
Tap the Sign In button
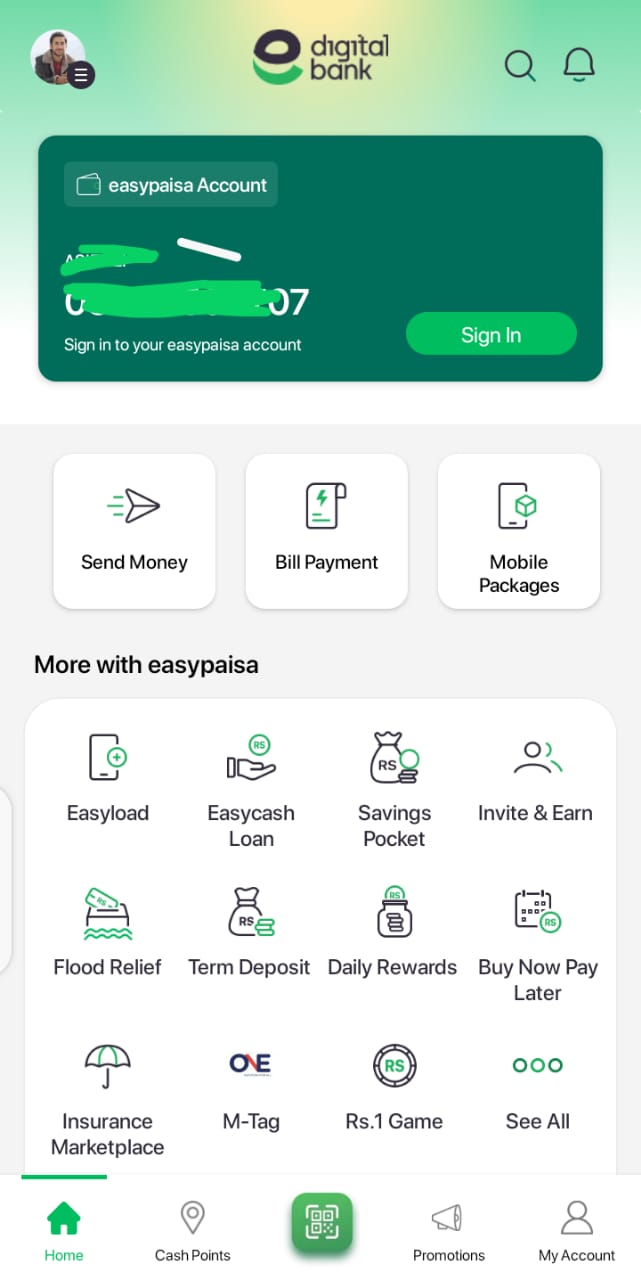point(491,335)
